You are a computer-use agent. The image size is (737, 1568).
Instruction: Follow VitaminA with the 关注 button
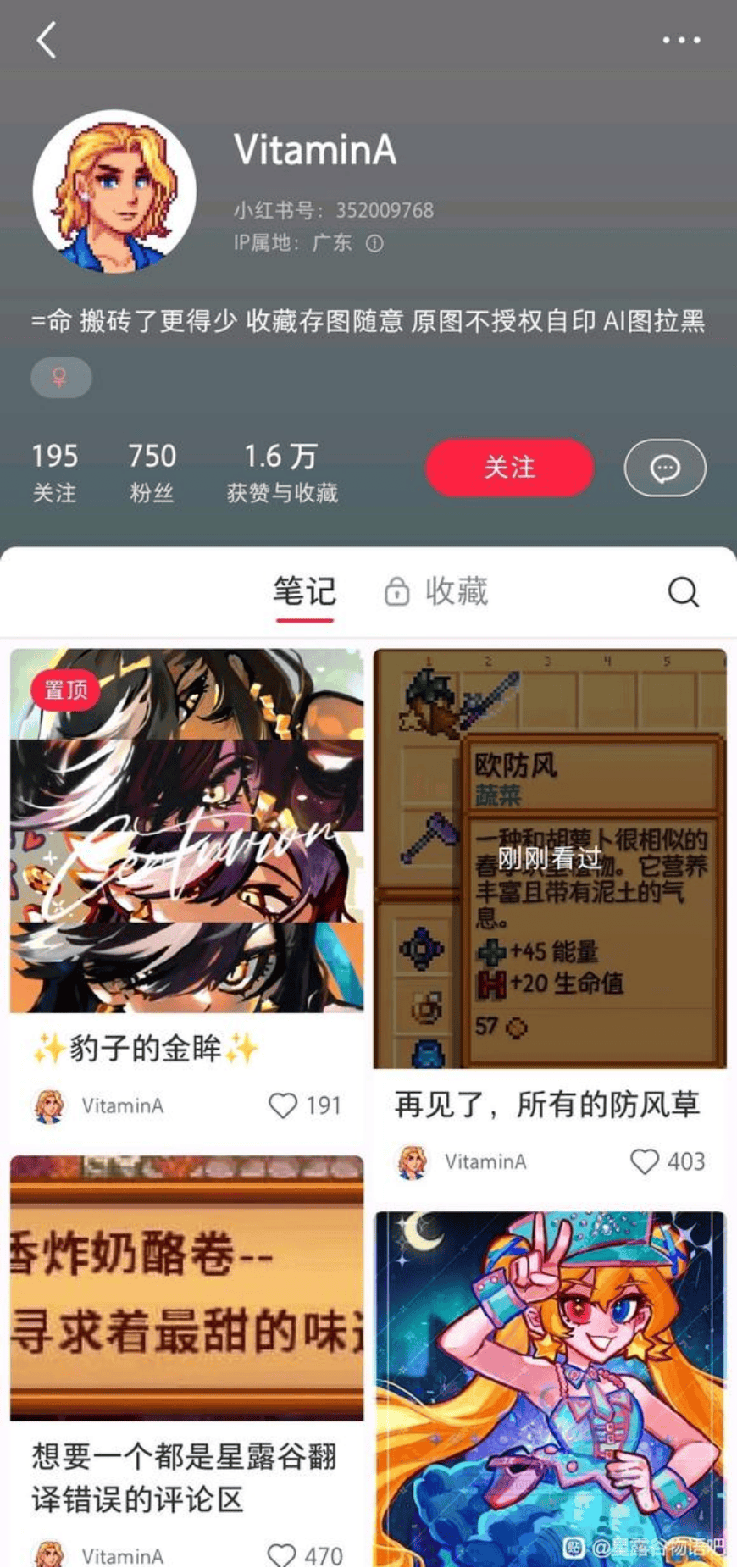[508, 468]
